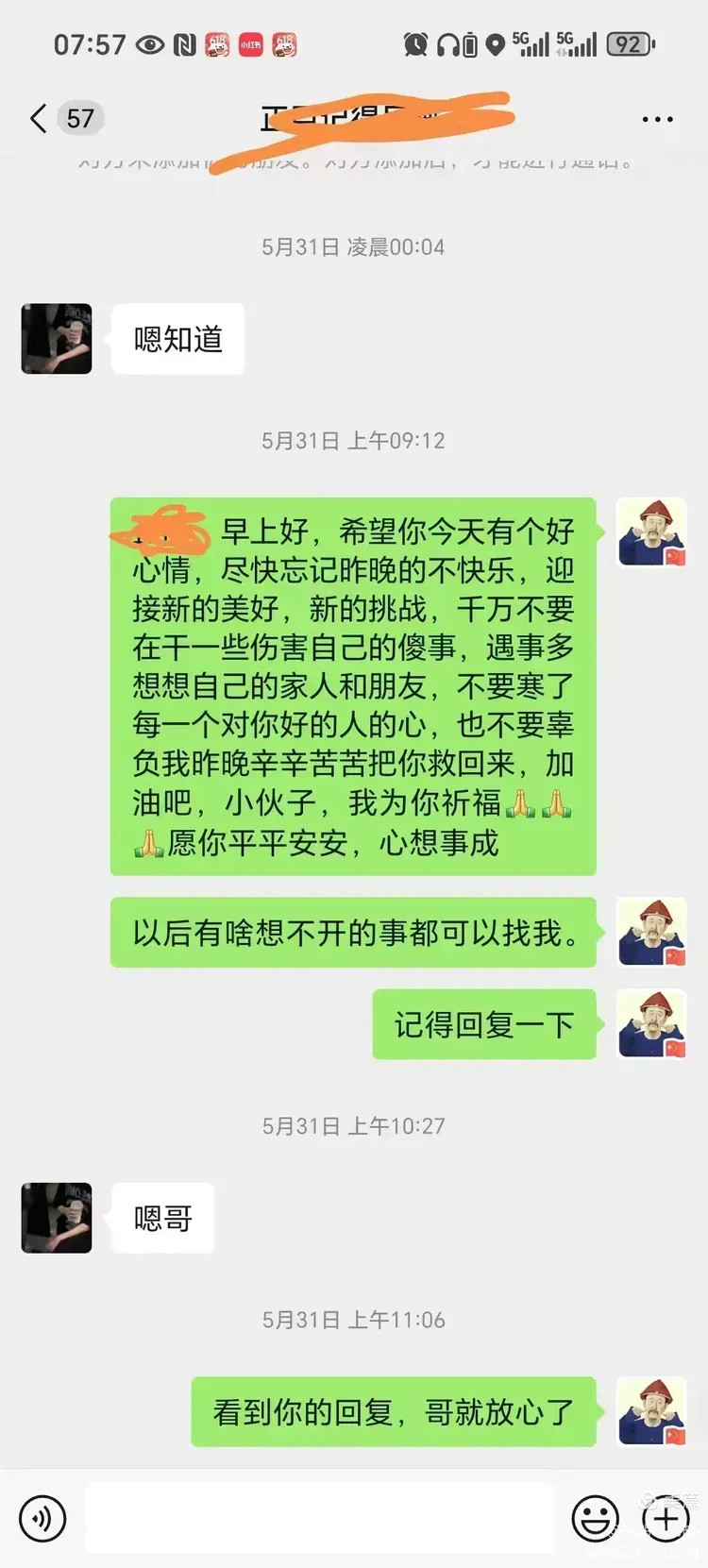708x1568 pixels.
Task: Switch to voice message input
Action: coord(42,1519)
